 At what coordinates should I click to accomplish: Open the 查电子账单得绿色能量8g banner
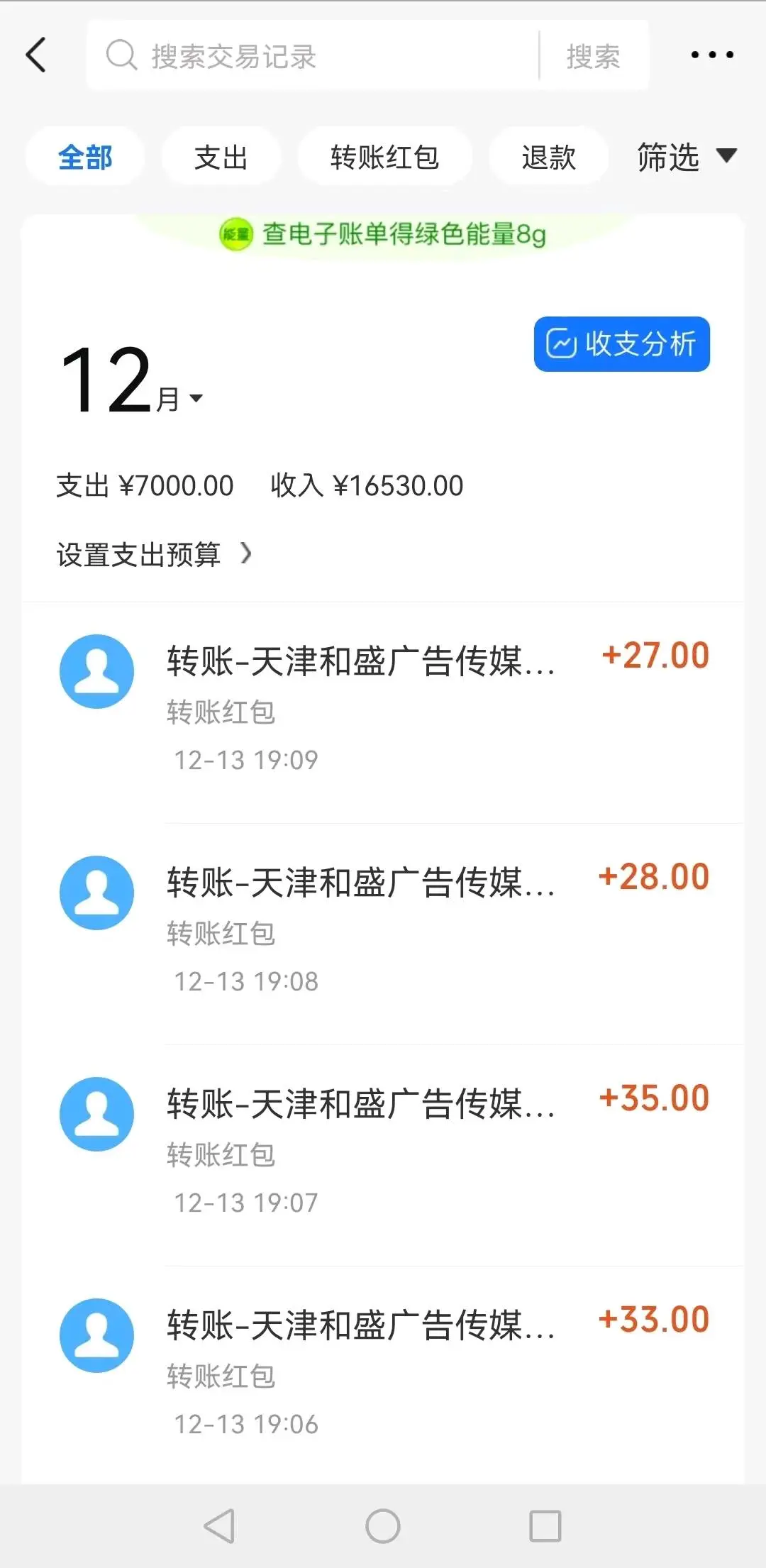[383, 234]
